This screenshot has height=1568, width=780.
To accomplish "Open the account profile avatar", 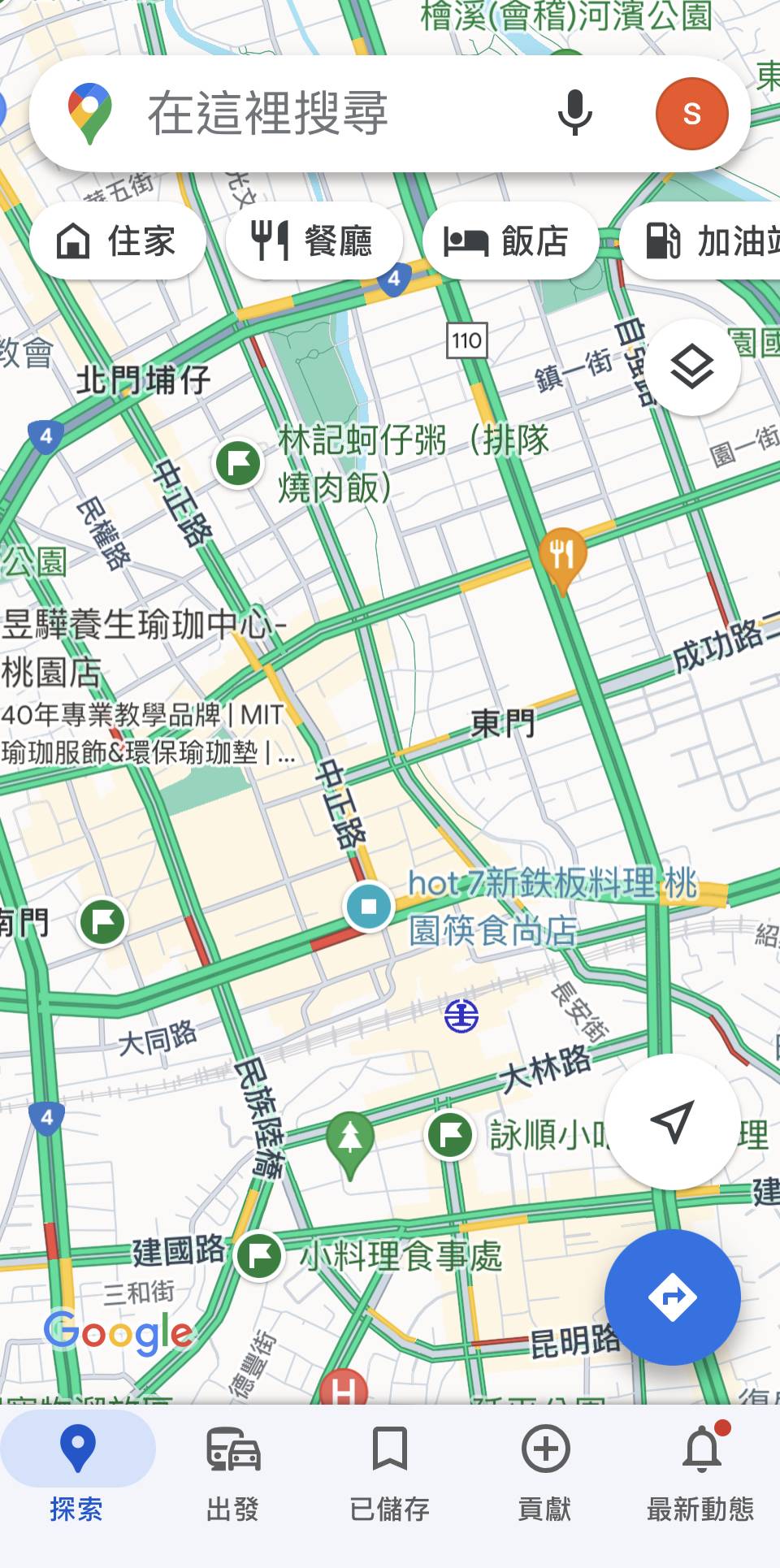I will (x=691, y=114).
